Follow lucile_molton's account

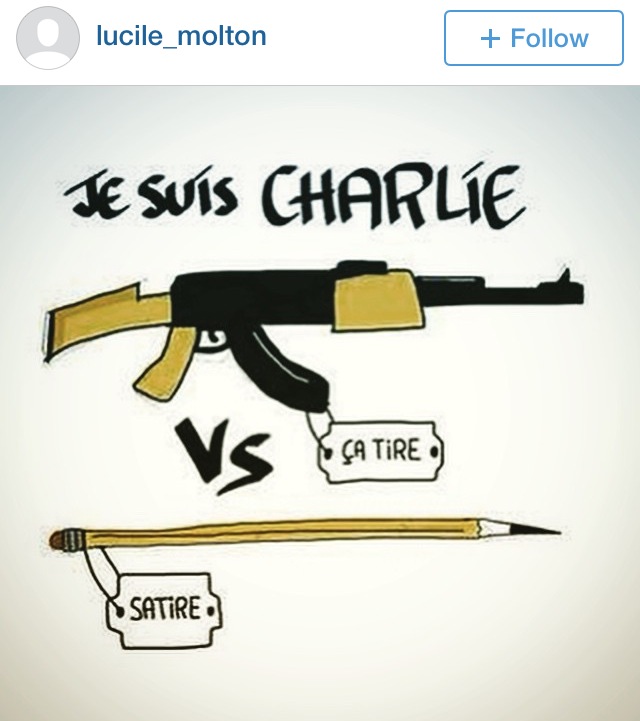tap(534, 38)
